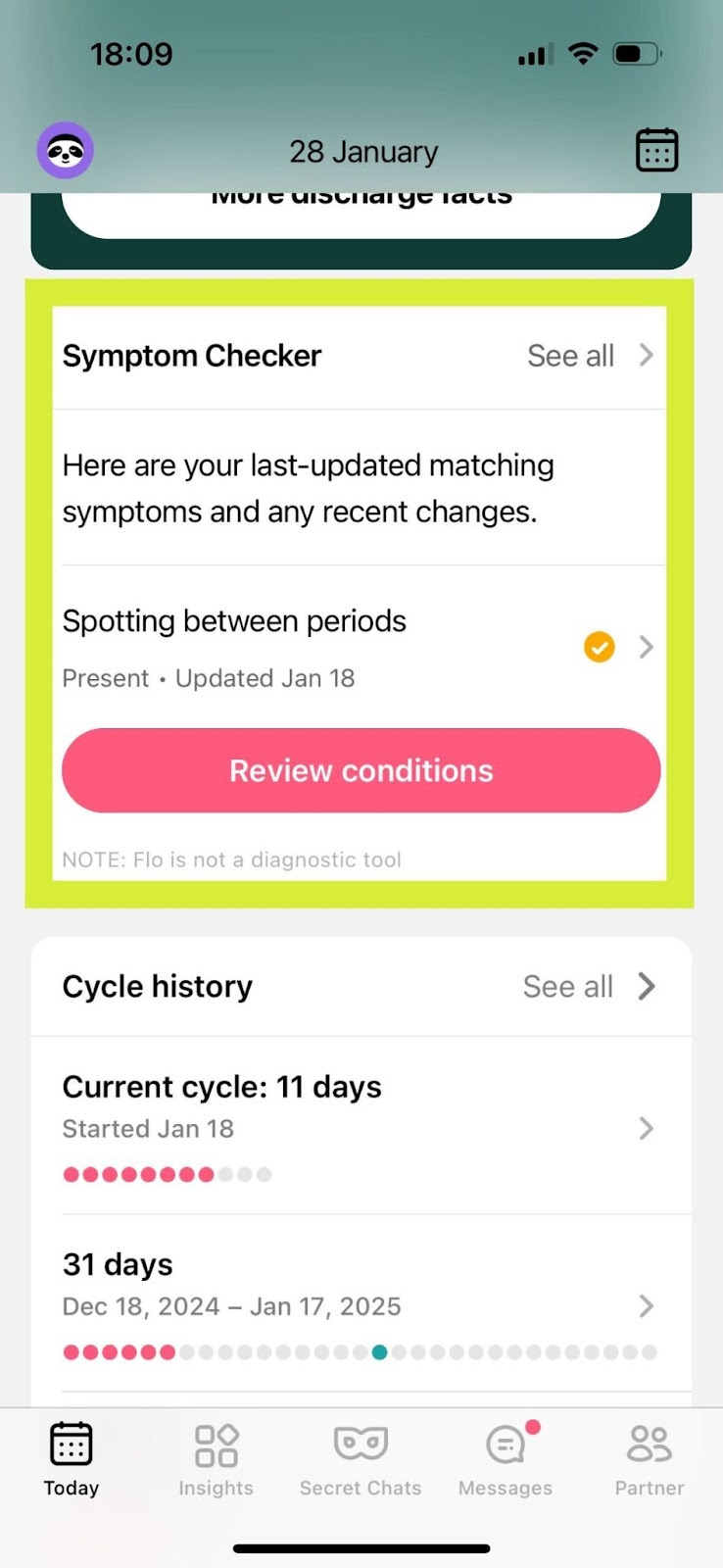The height and width of the screenshot is (1568, 723).
Task: Open the panda profile avatar
Action: point(66,151)
